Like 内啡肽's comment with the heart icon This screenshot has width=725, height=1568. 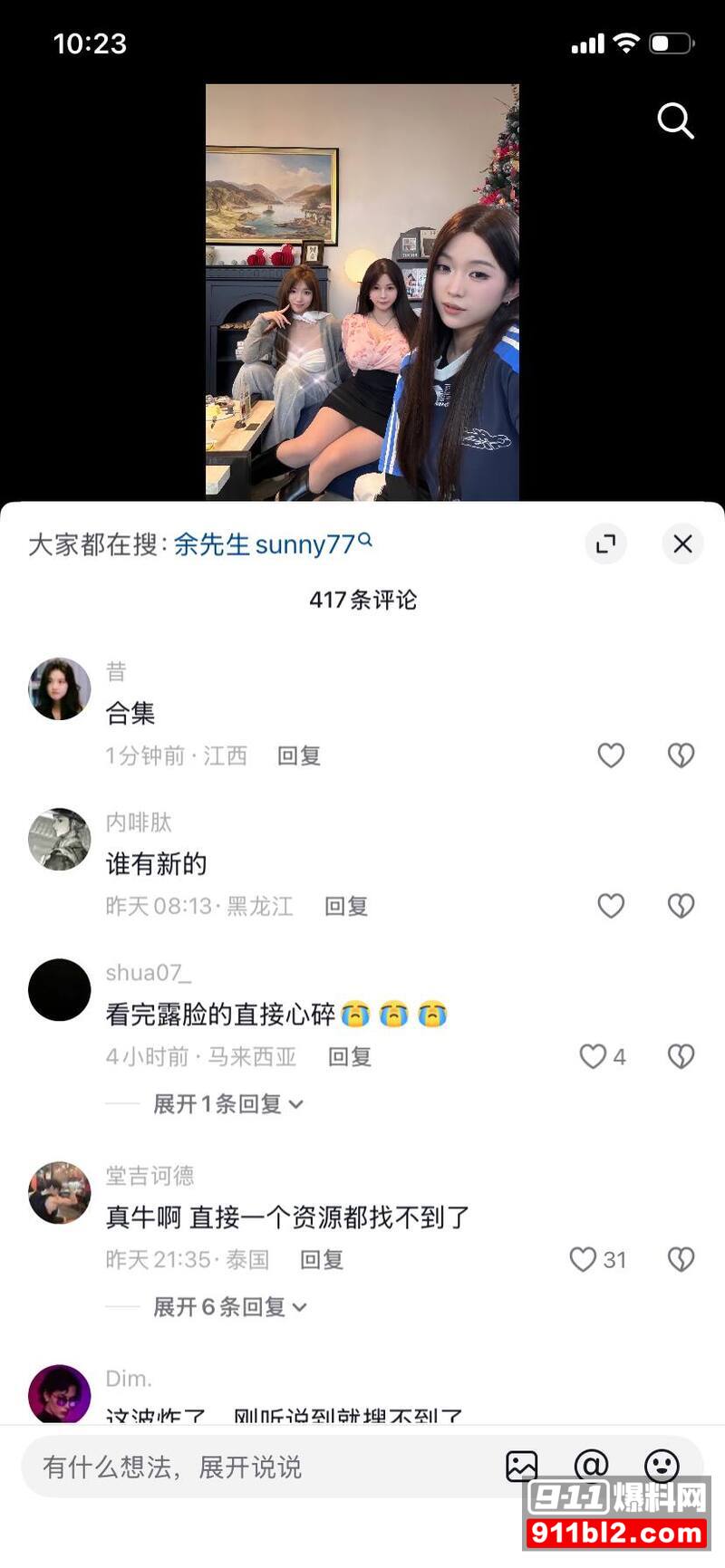[610, 906]
